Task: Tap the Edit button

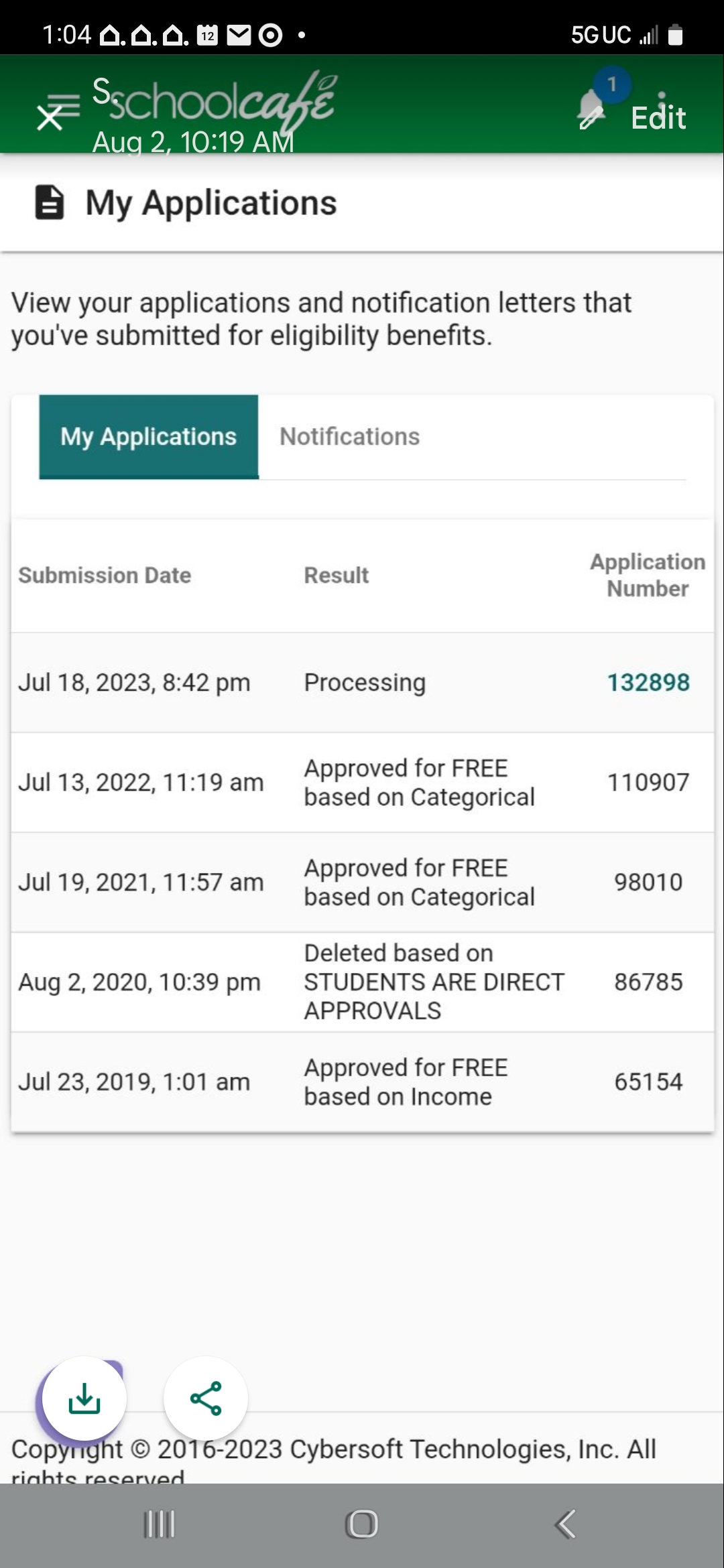Action: pyautogui.click(x=658, y=118)
